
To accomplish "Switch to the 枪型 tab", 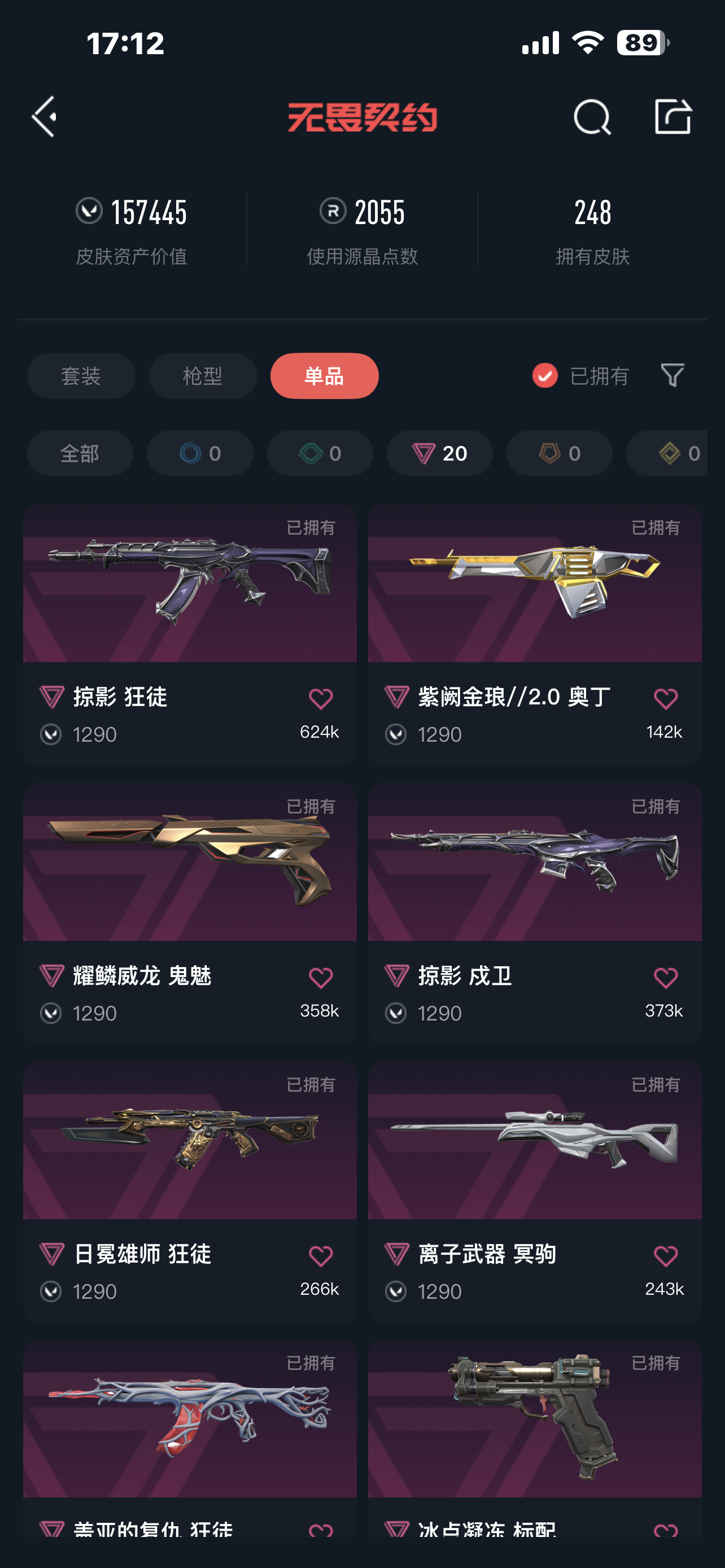I will click(202, 375).
